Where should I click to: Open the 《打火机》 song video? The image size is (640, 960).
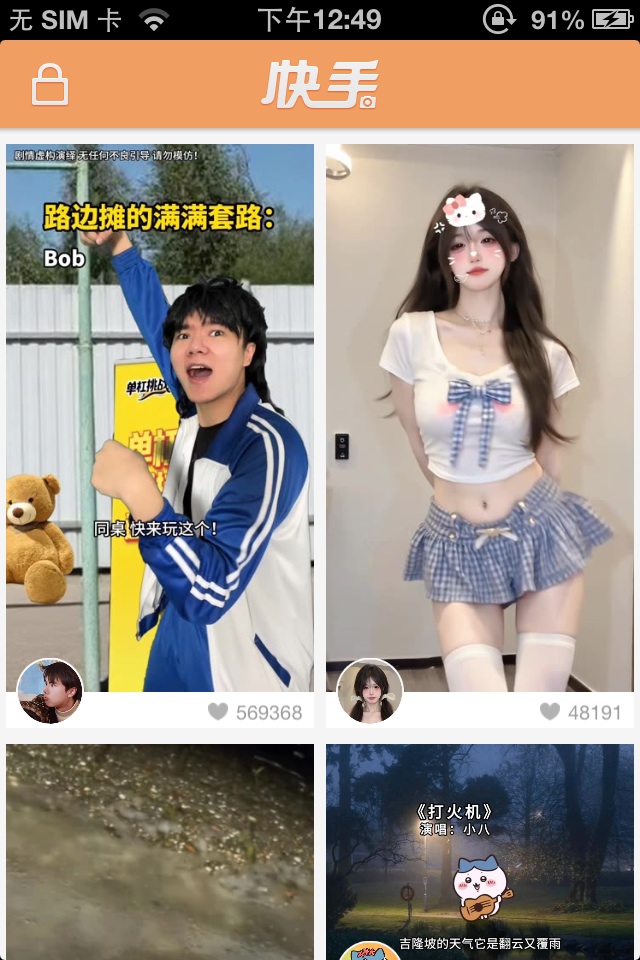point(480,850)
